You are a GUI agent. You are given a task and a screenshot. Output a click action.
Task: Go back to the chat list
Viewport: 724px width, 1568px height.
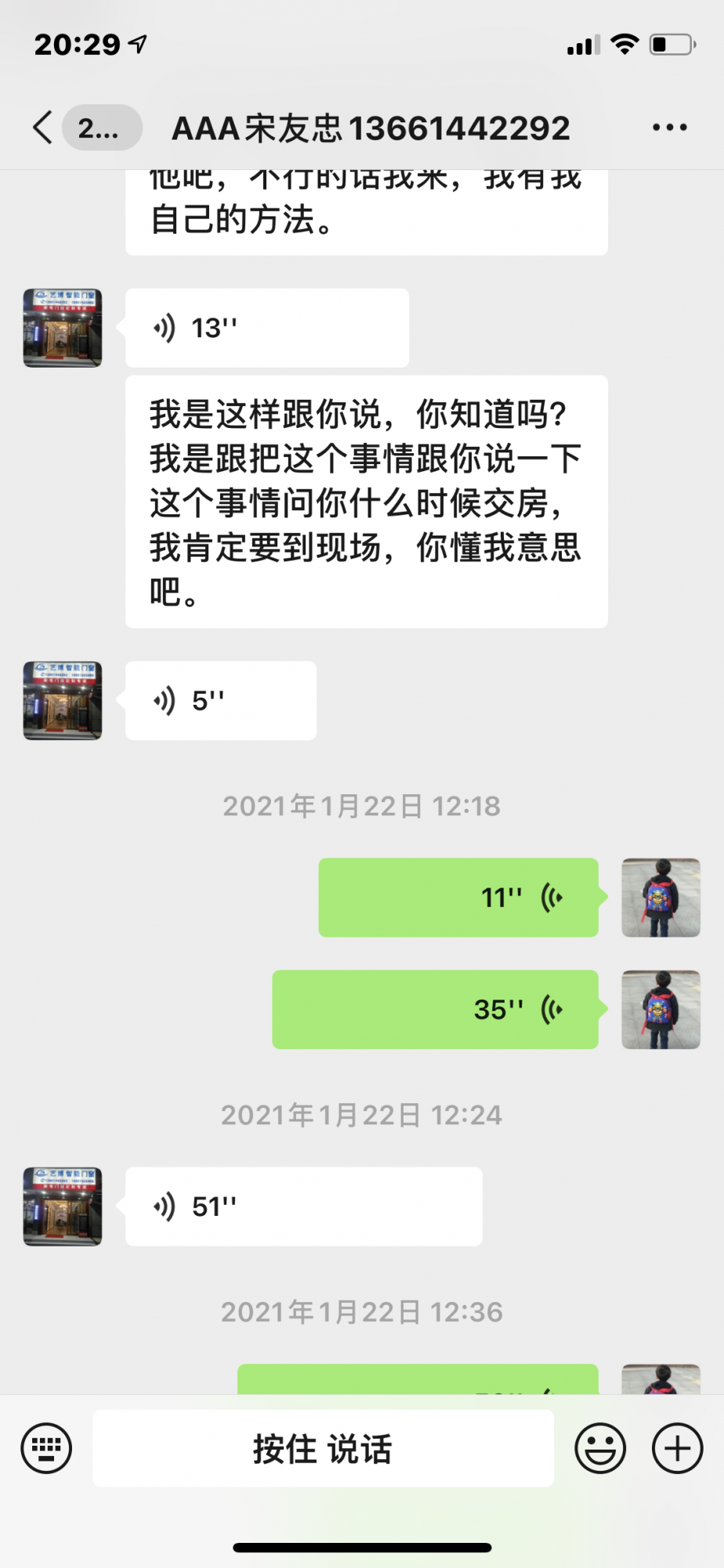click(x=43, y=128)
